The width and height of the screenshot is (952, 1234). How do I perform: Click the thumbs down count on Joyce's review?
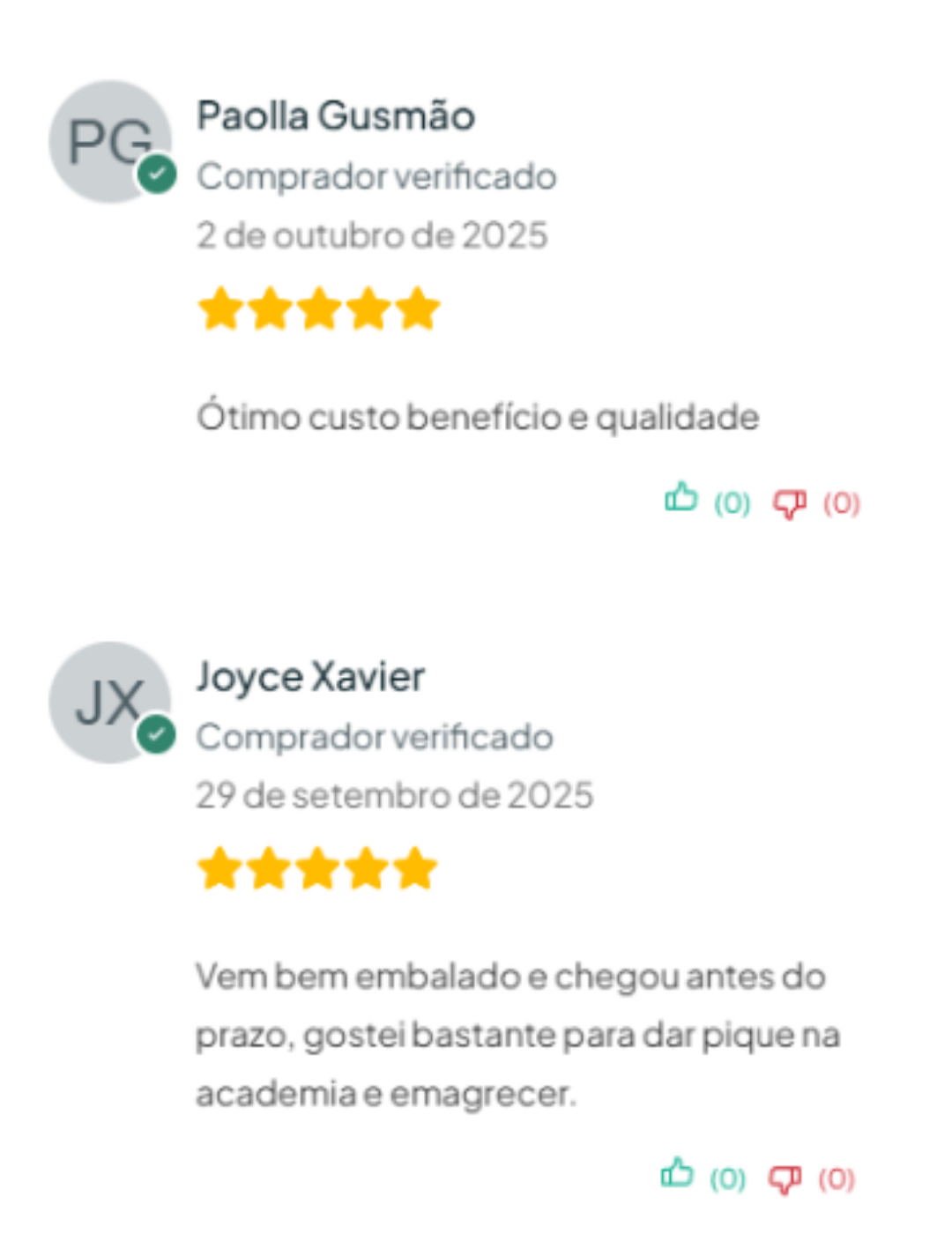point(836,1178)
